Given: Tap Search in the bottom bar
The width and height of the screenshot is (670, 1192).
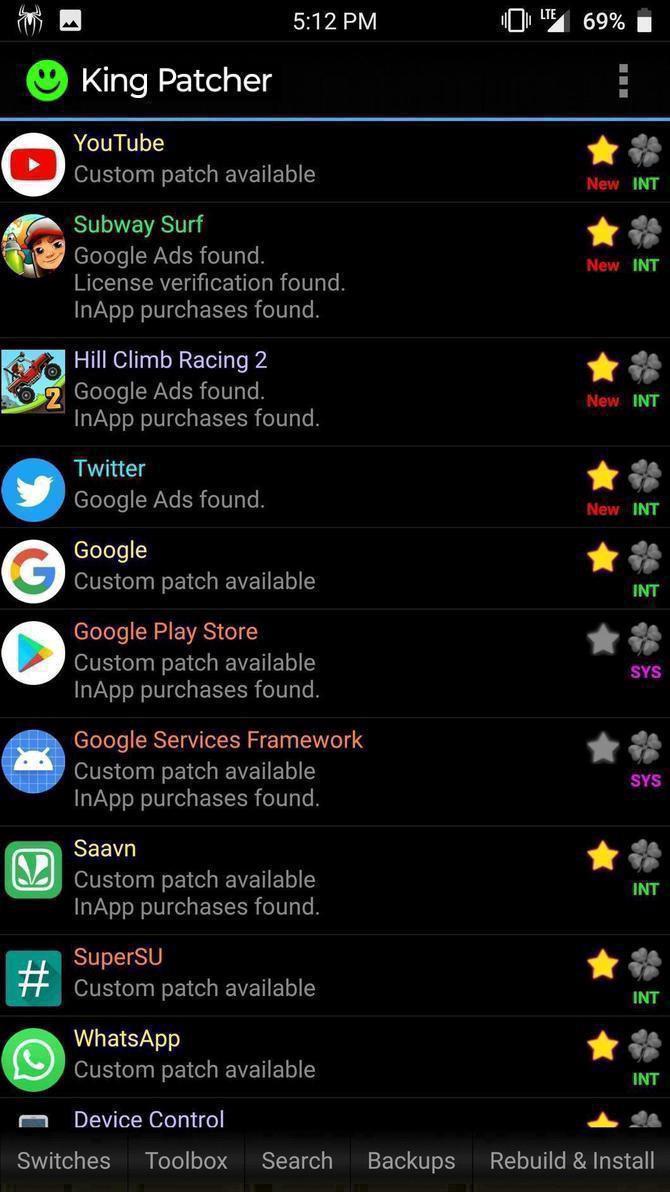Looking at the screenshot, I should tap(297, 1161).
